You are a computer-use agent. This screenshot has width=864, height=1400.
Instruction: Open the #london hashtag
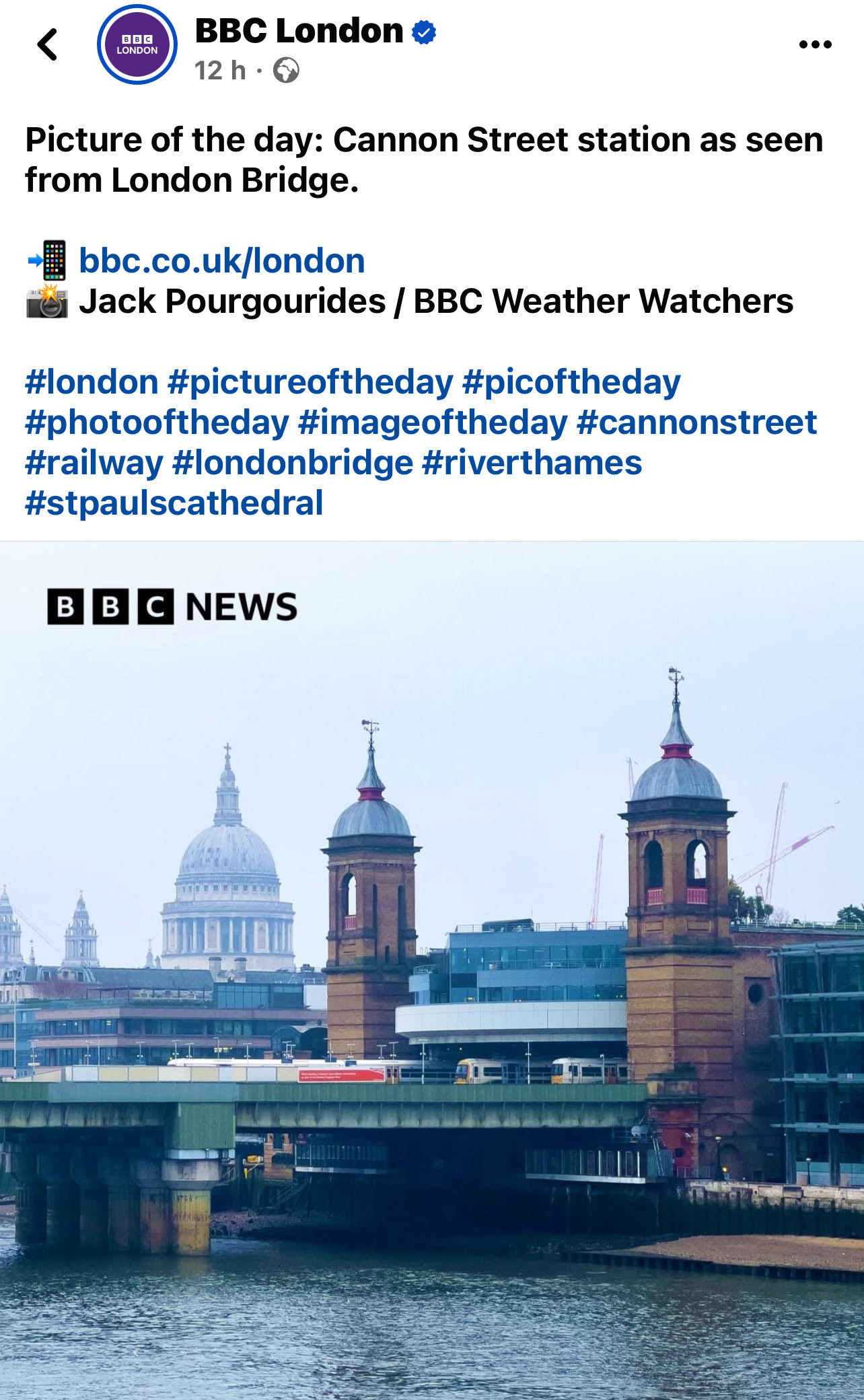[x=92, y=382]
